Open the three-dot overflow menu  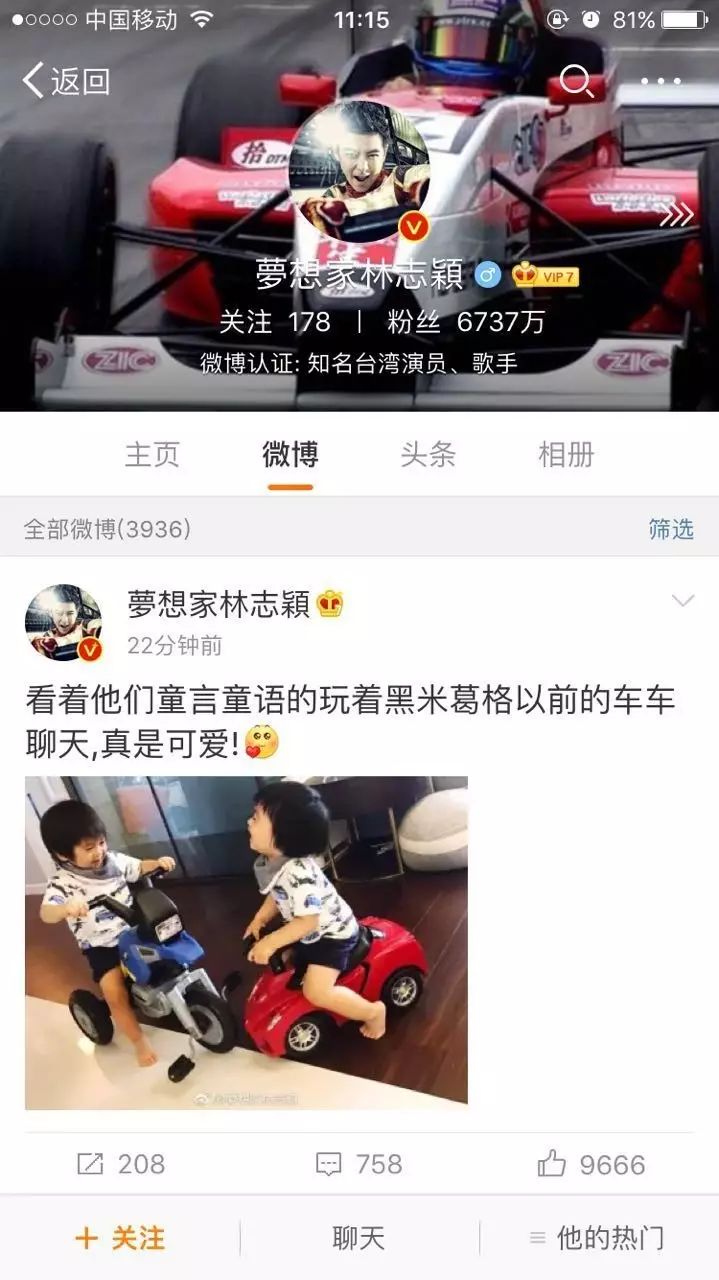point(661,81)
